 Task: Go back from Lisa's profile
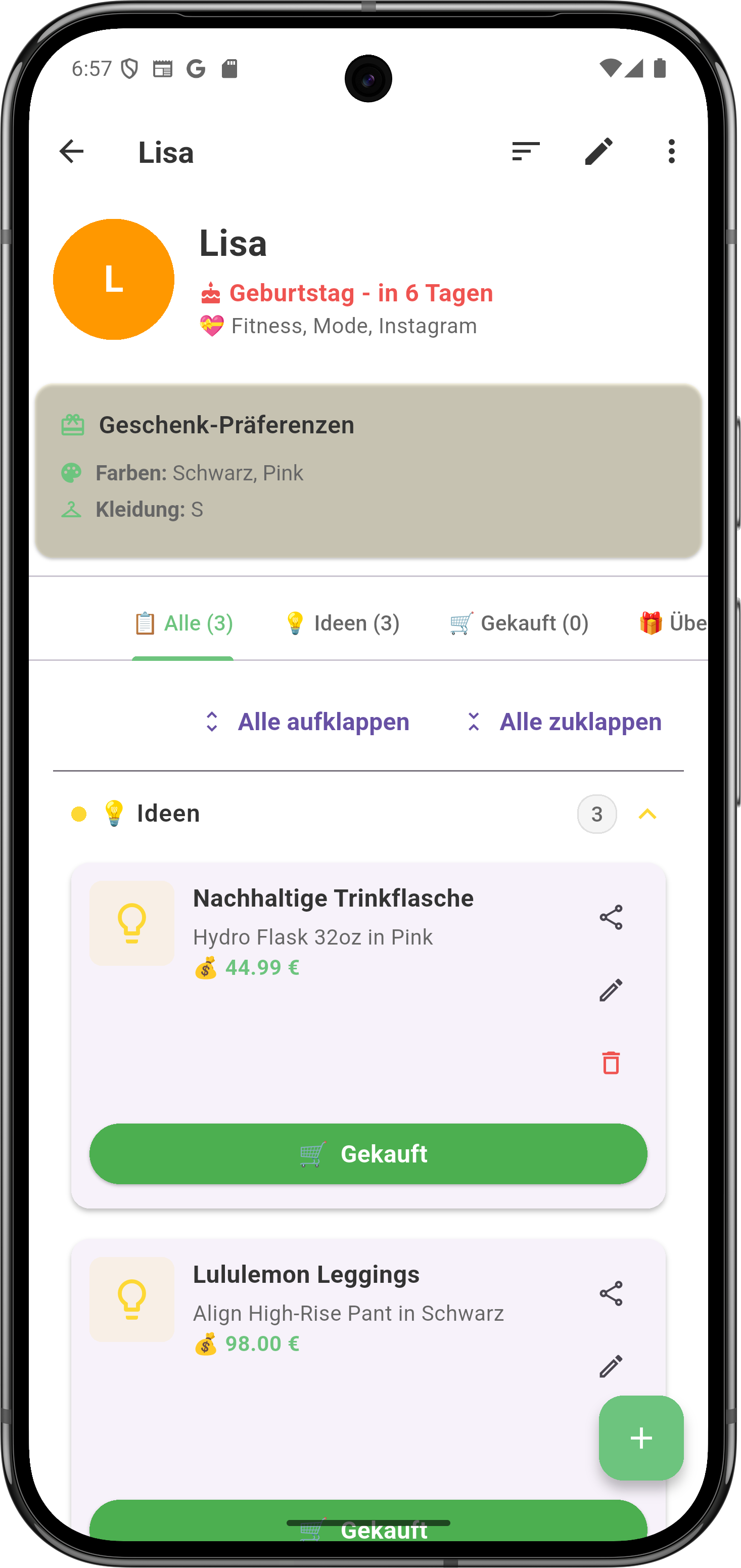click(71, 152)
